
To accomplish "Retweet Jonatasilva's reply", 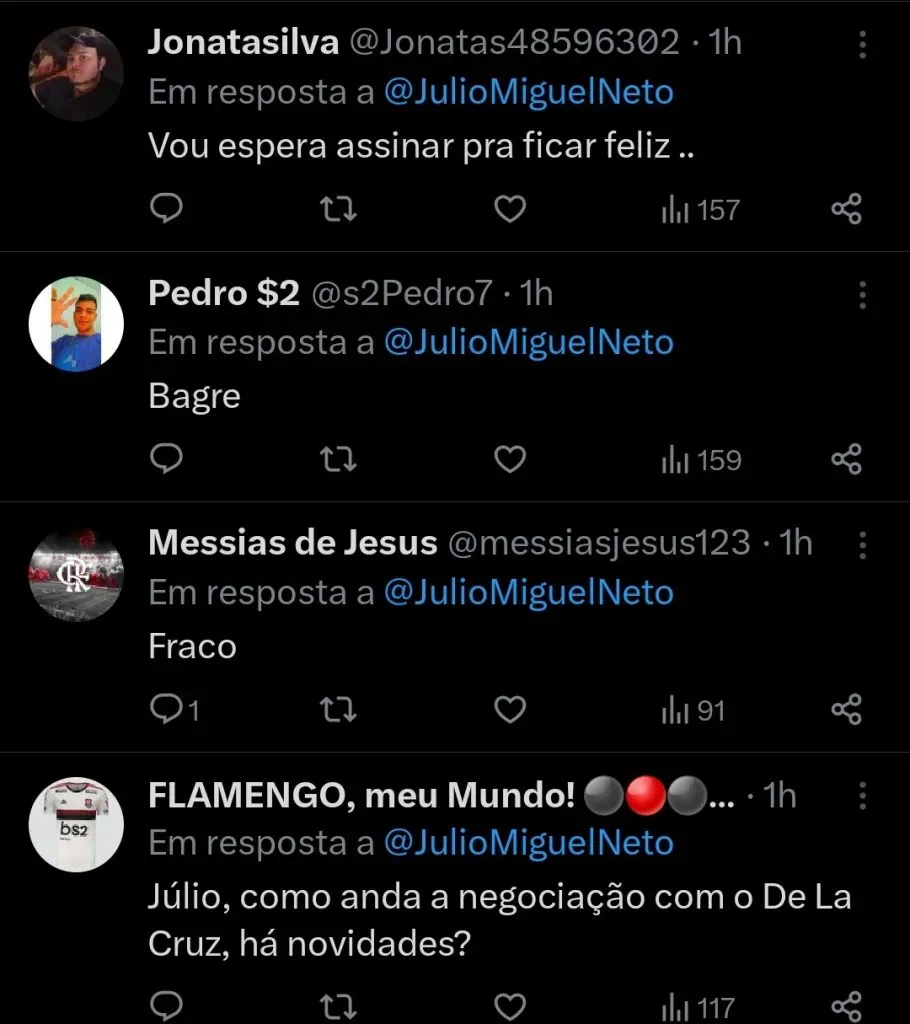I will point(338,209).
